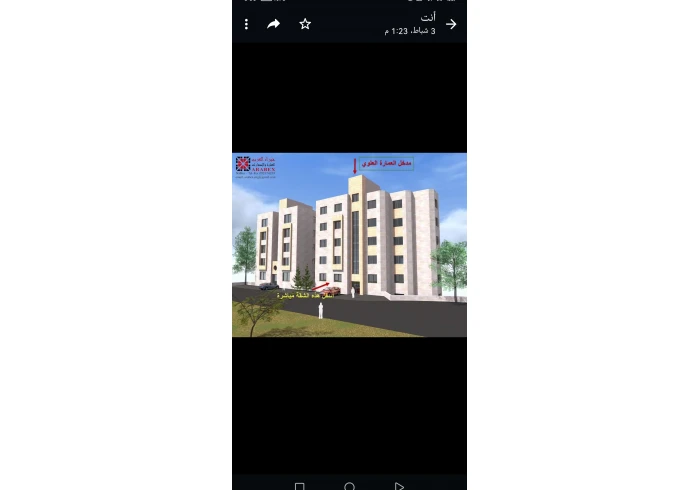Forward this image with the share arrow

pos(273,24)
